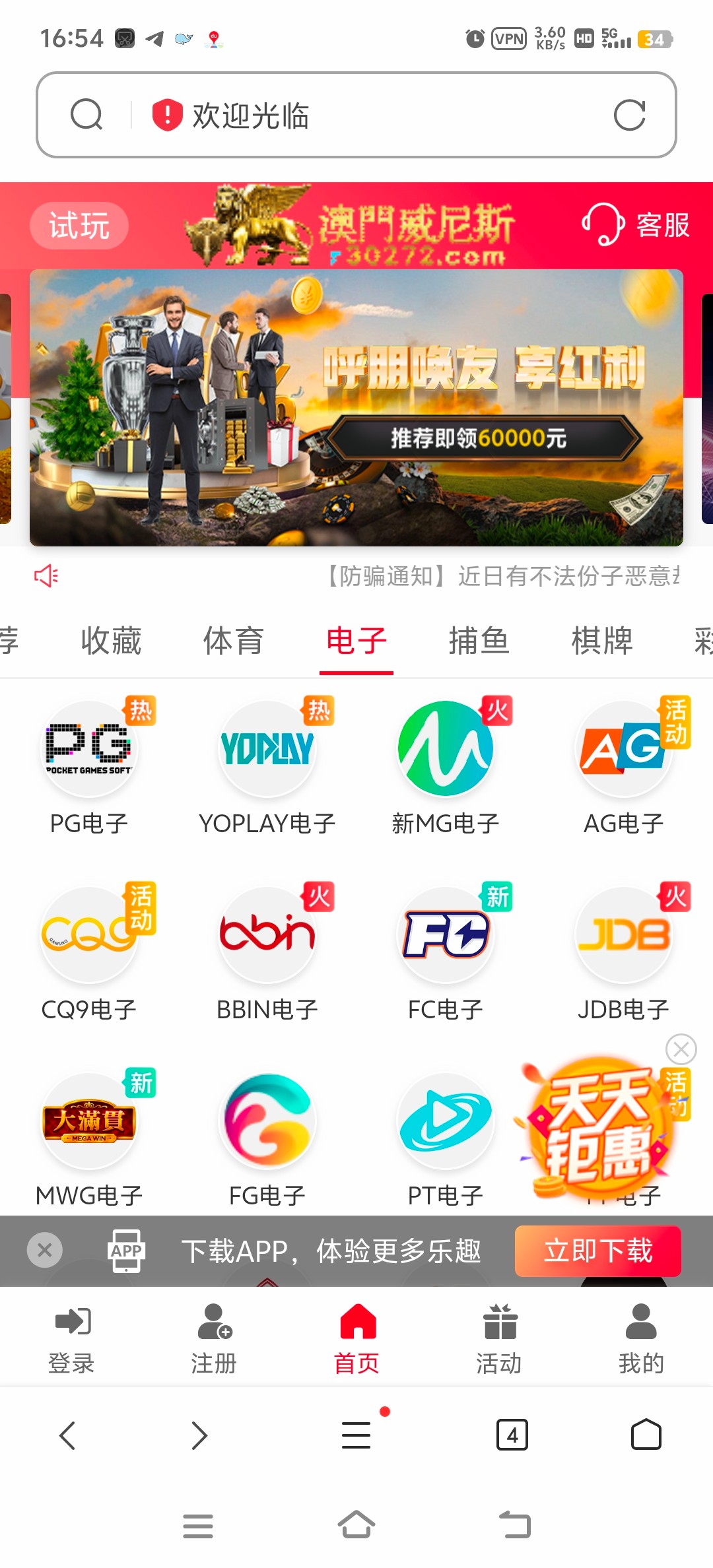The height and width of the screenshot is (1568, 713).
Task: Contact 客服 customer service
Action: (x=636, y=225)
